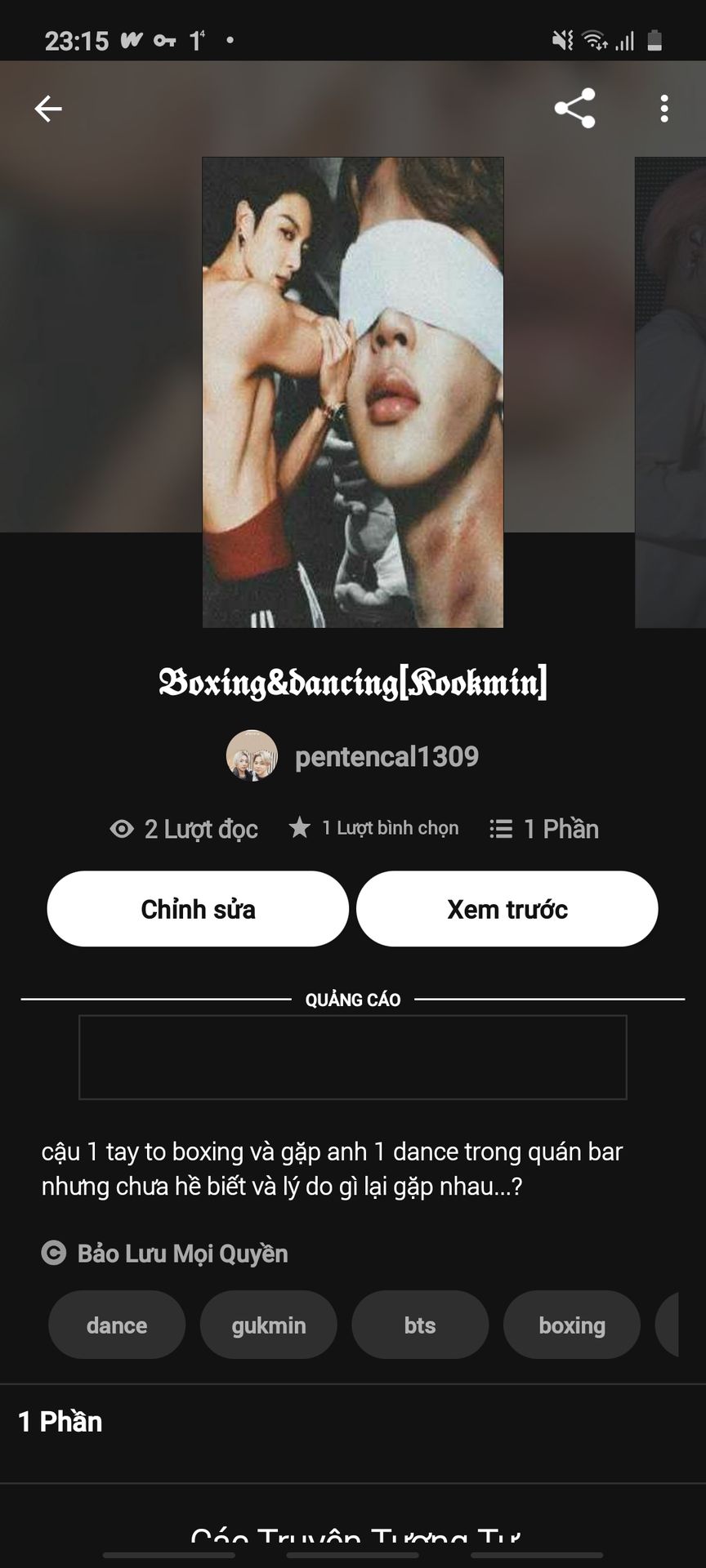Image resolution: width=706 pixels, height=1568 pixels.
Task: Open the three-dot overflow menu
Action: tap(664, 109)
